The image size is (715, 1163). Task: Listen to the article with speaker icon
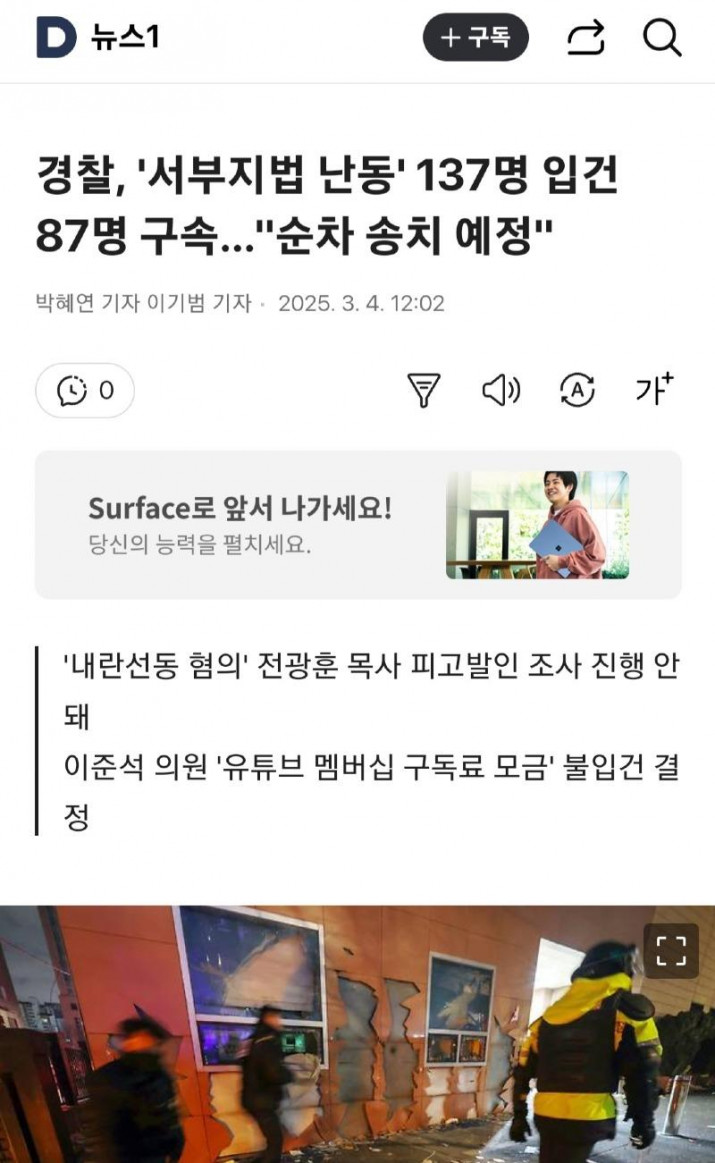(500, 390)
